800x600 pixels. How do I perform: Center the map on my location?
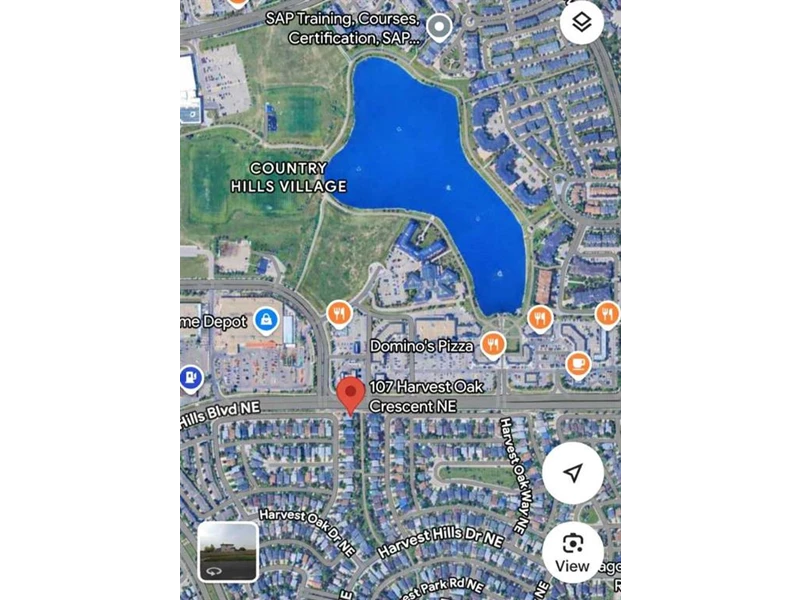click(x=573, y=473)
